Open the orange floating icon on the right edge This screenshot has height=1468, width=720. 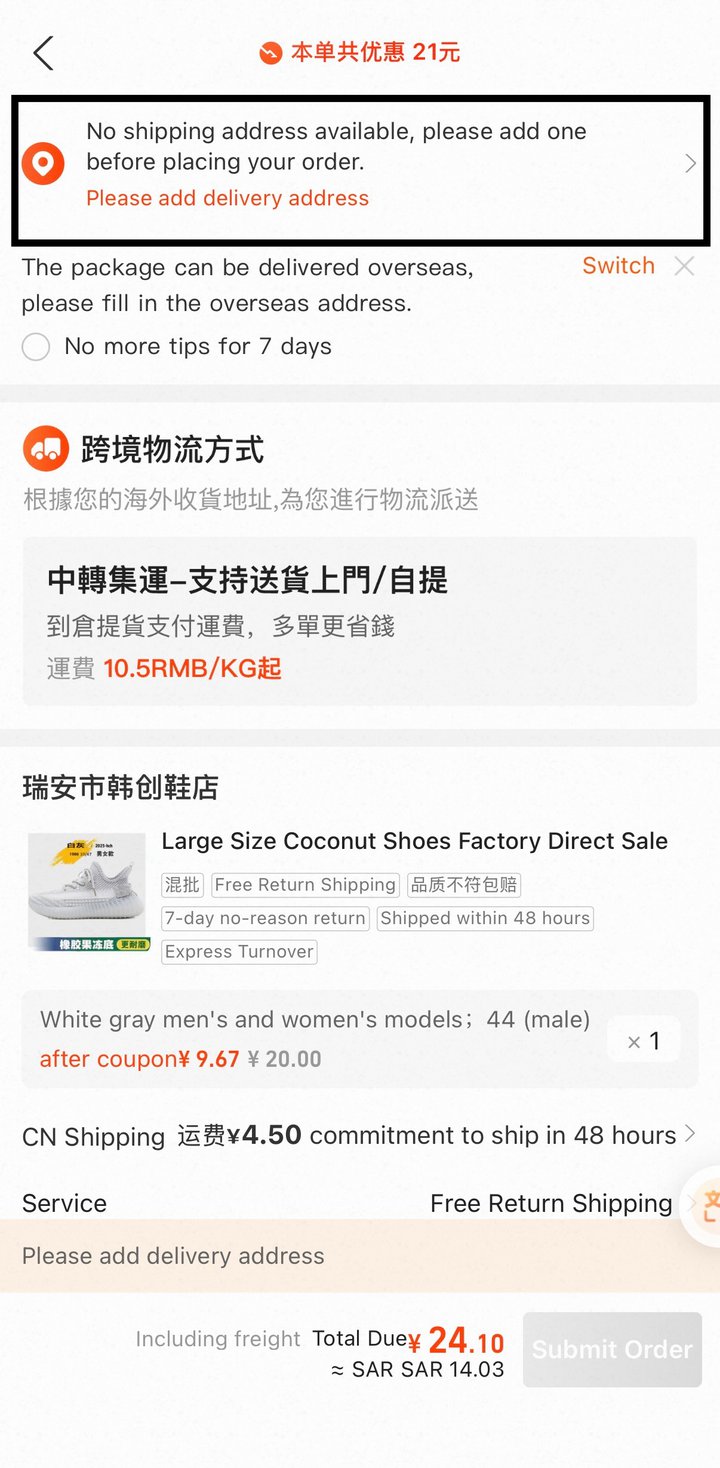704,1206
